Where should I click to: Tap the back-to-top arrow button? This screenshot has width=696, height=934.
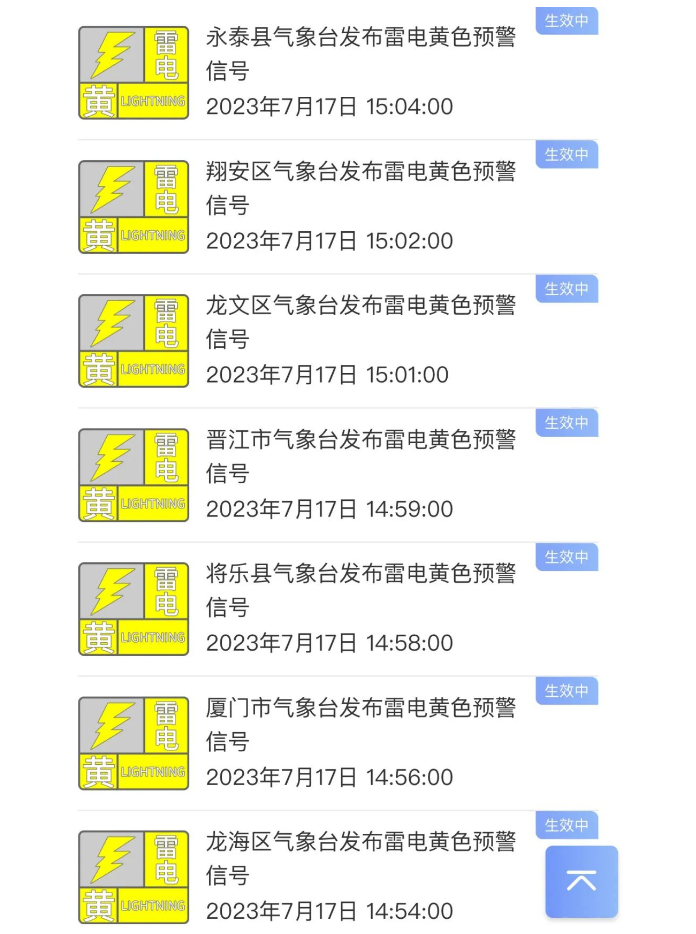pos(581,881)
